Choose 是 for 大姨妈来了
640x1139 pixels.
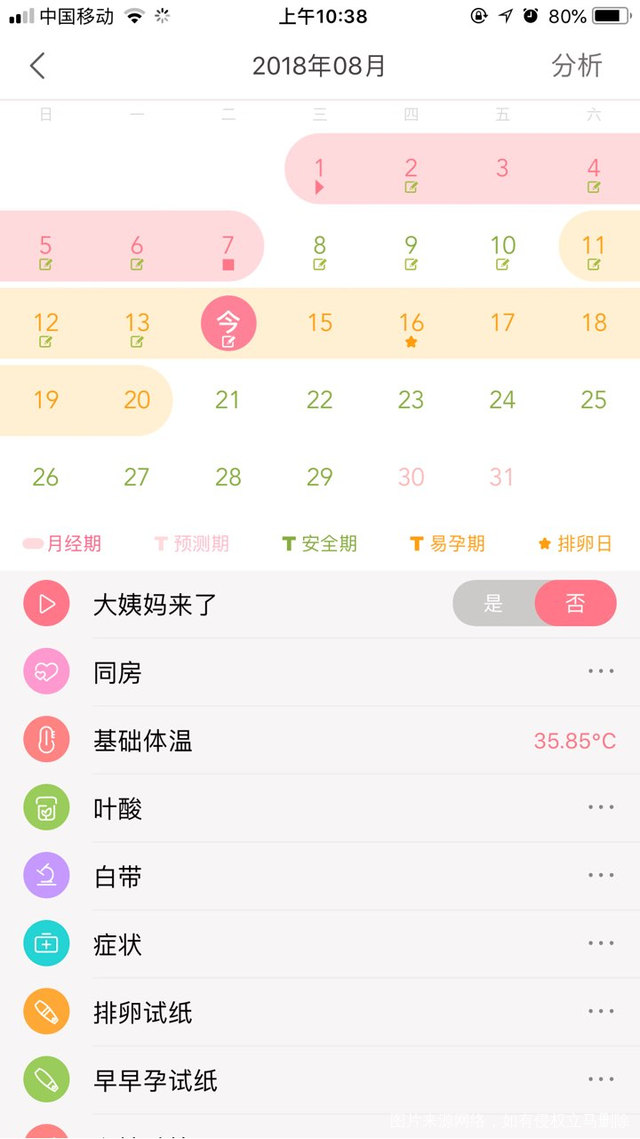(494, 603)
